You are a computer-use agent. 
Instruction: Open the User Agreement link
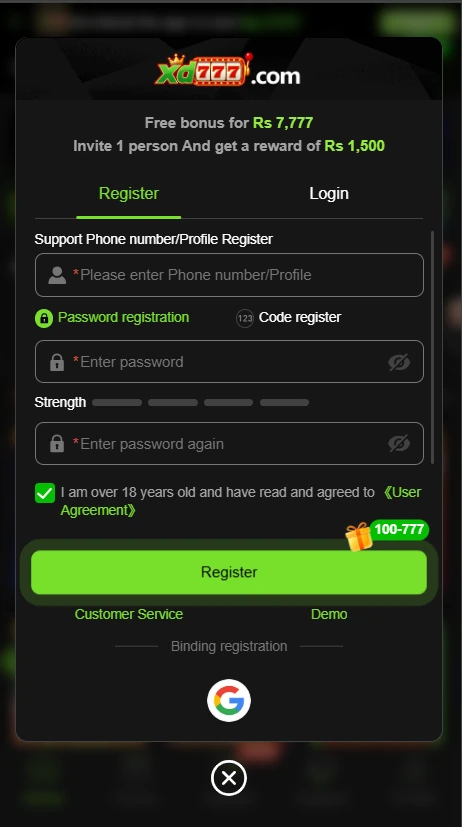coord(241,502)
